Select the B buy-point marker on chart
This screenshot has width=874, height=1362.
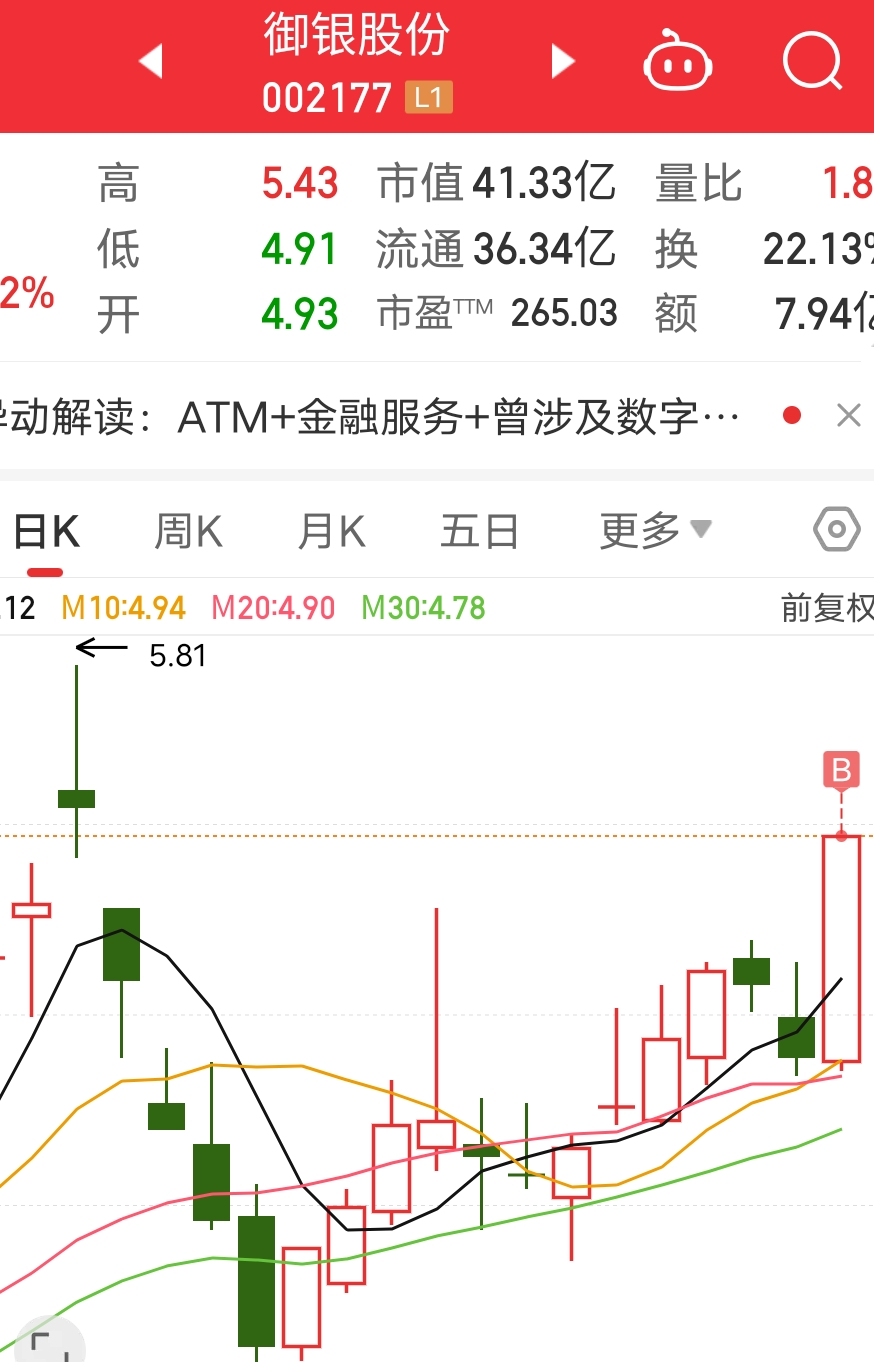841,769
